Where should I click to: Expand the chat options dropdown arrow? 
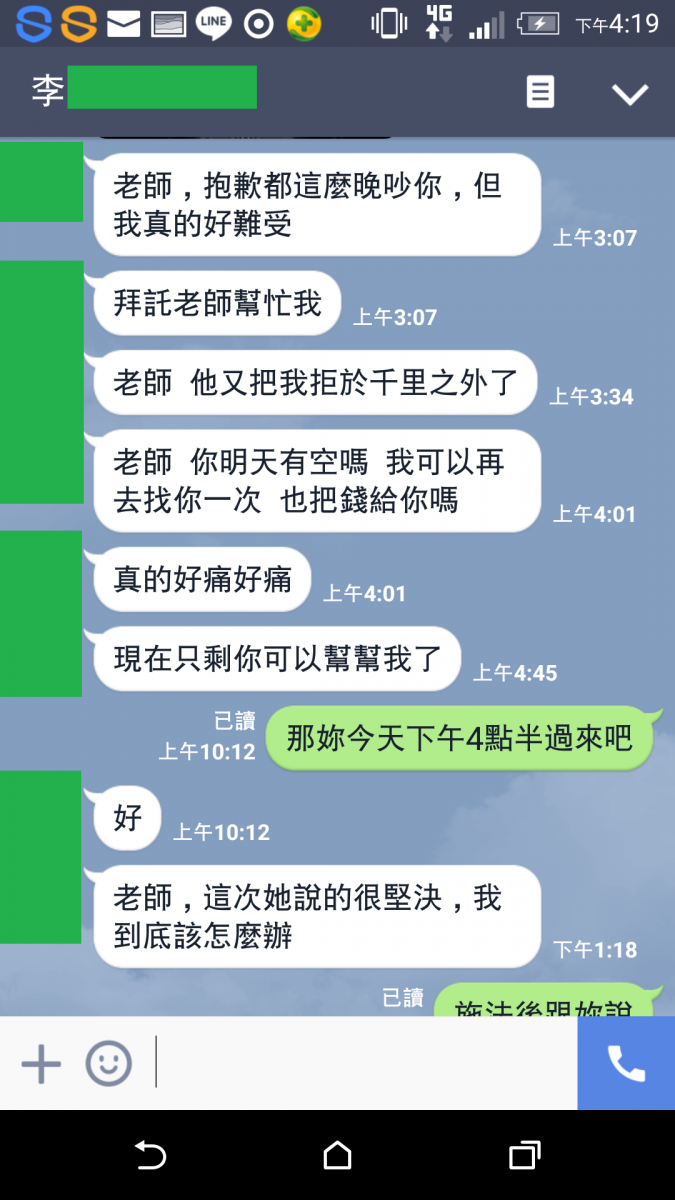(630, 94)
